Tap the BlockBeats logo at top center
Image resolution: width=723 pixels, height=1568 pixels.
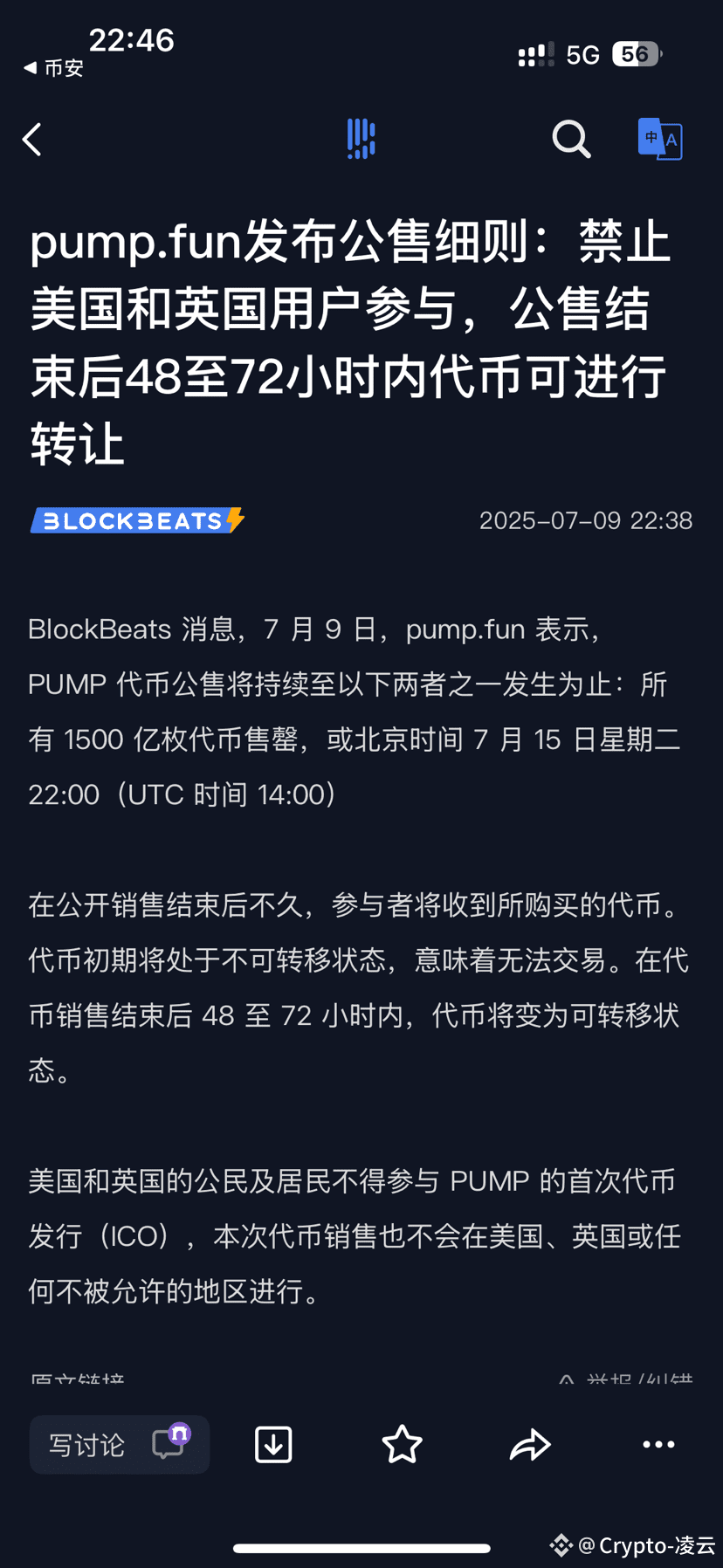pyautogui.click(x=361, y=139)
